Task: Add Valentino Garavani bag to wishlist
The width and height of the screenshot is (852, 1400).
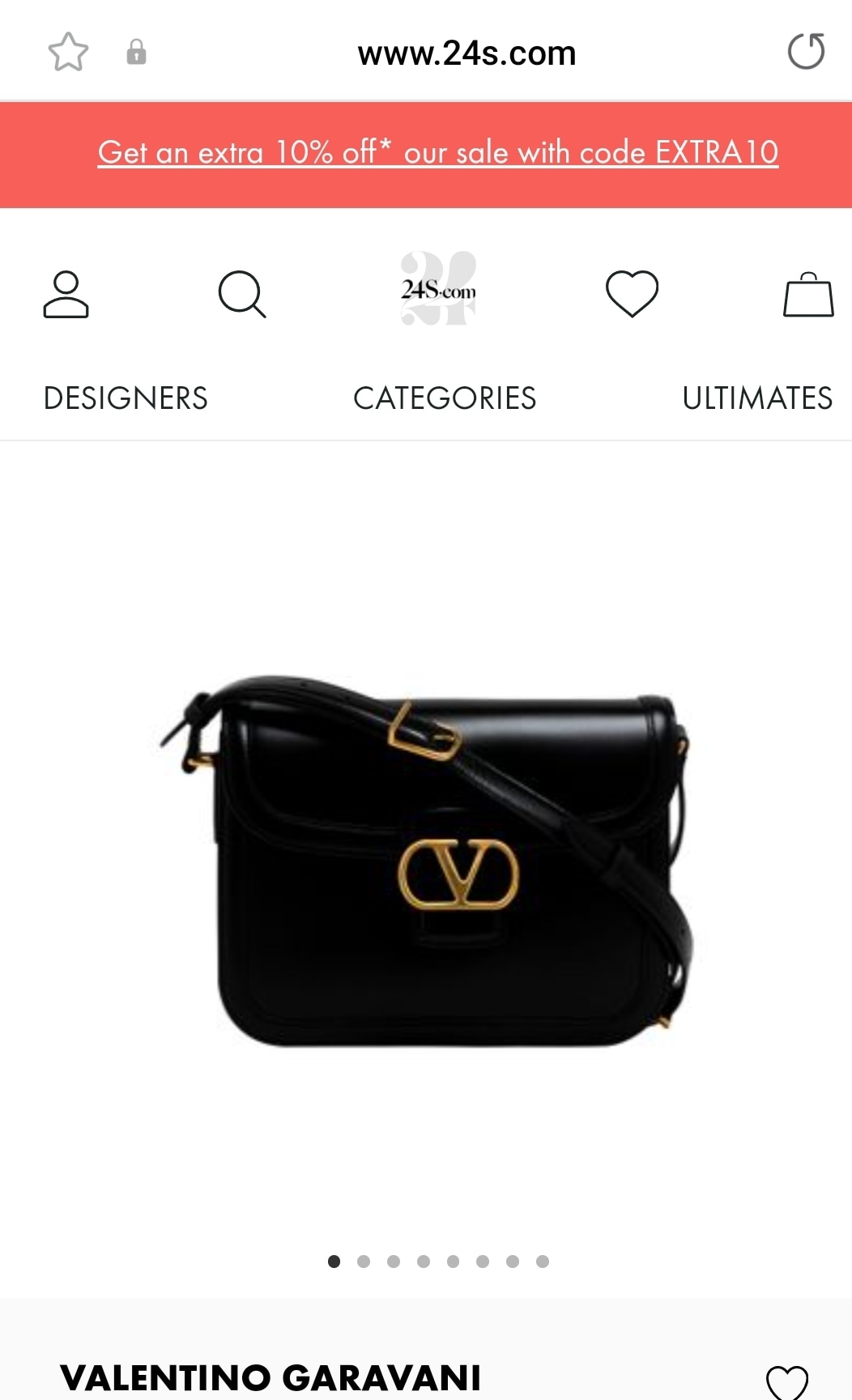Action: (x=787, y=1381)
